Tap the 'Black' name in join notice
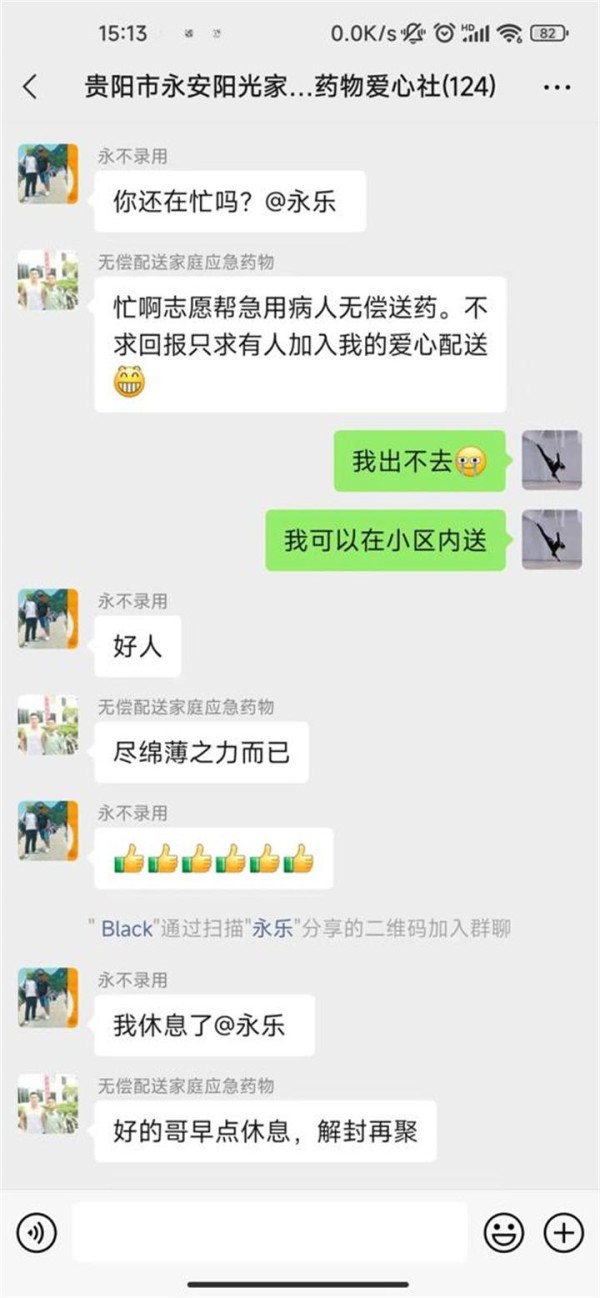 point(127,928)
